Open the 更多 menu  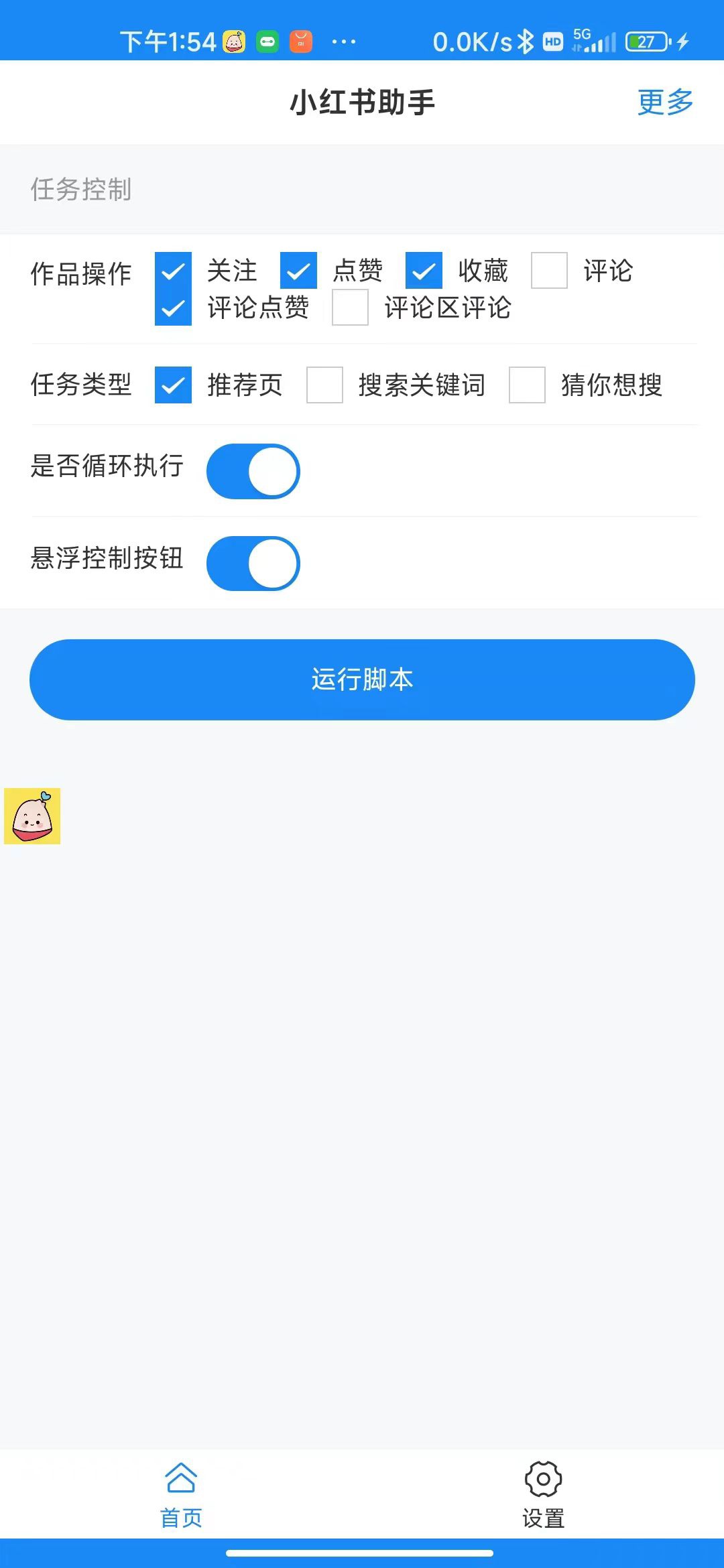[665, 102]
